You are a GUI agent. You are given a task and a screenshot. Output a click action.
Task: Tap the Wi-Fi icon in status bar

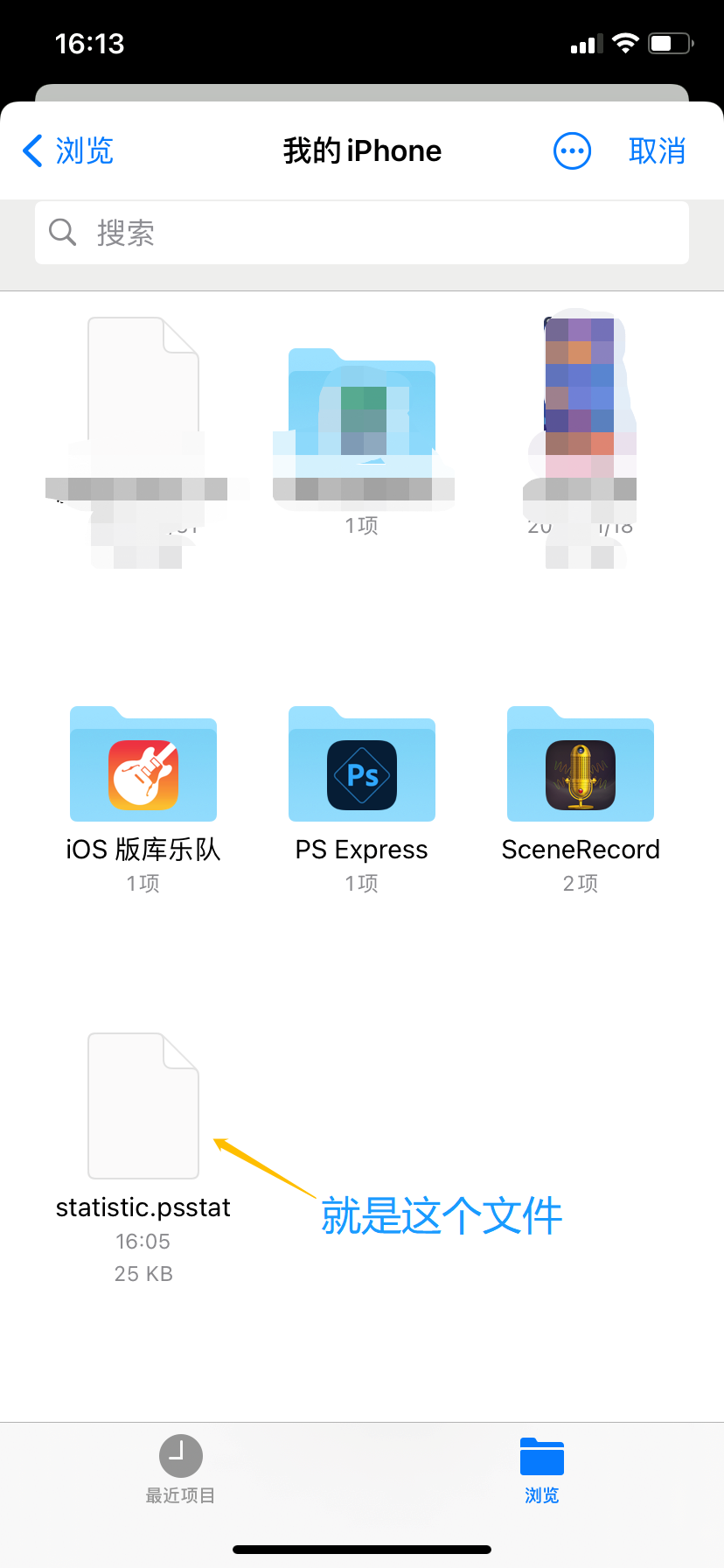click(x=625, y=41)
